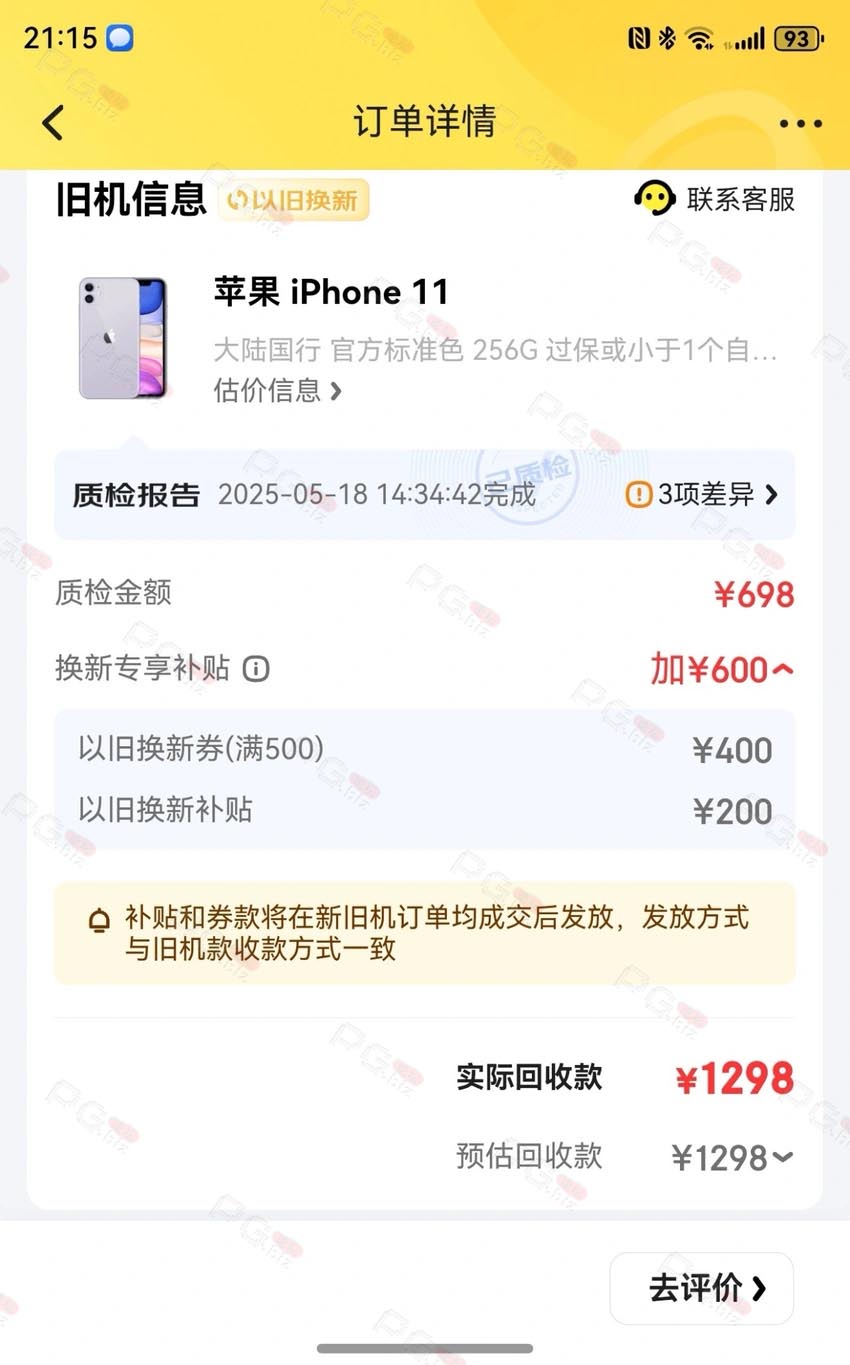
Task: Go back from the order details page
Action: (53, 123)
